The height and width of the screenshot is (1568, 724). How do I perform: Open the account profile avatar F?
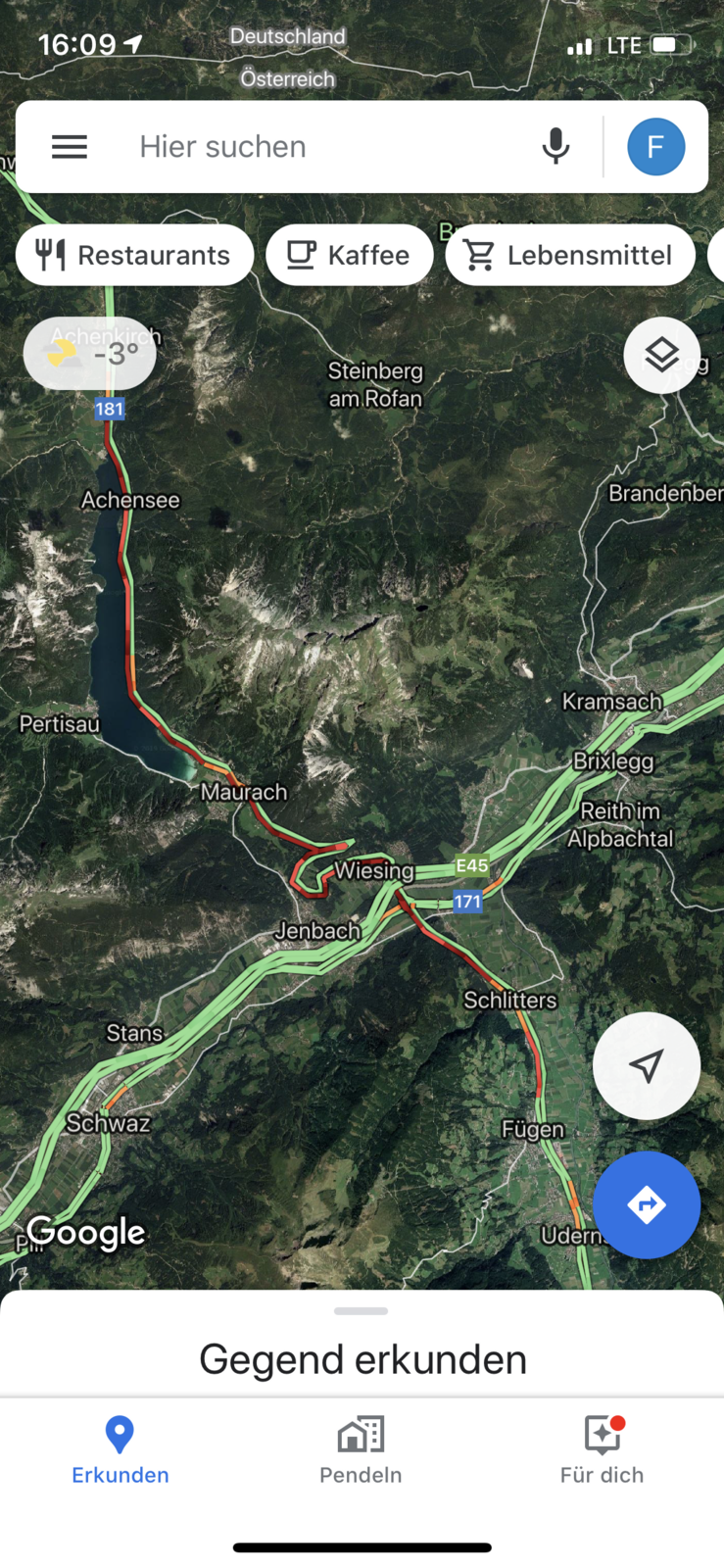point(655,147)
